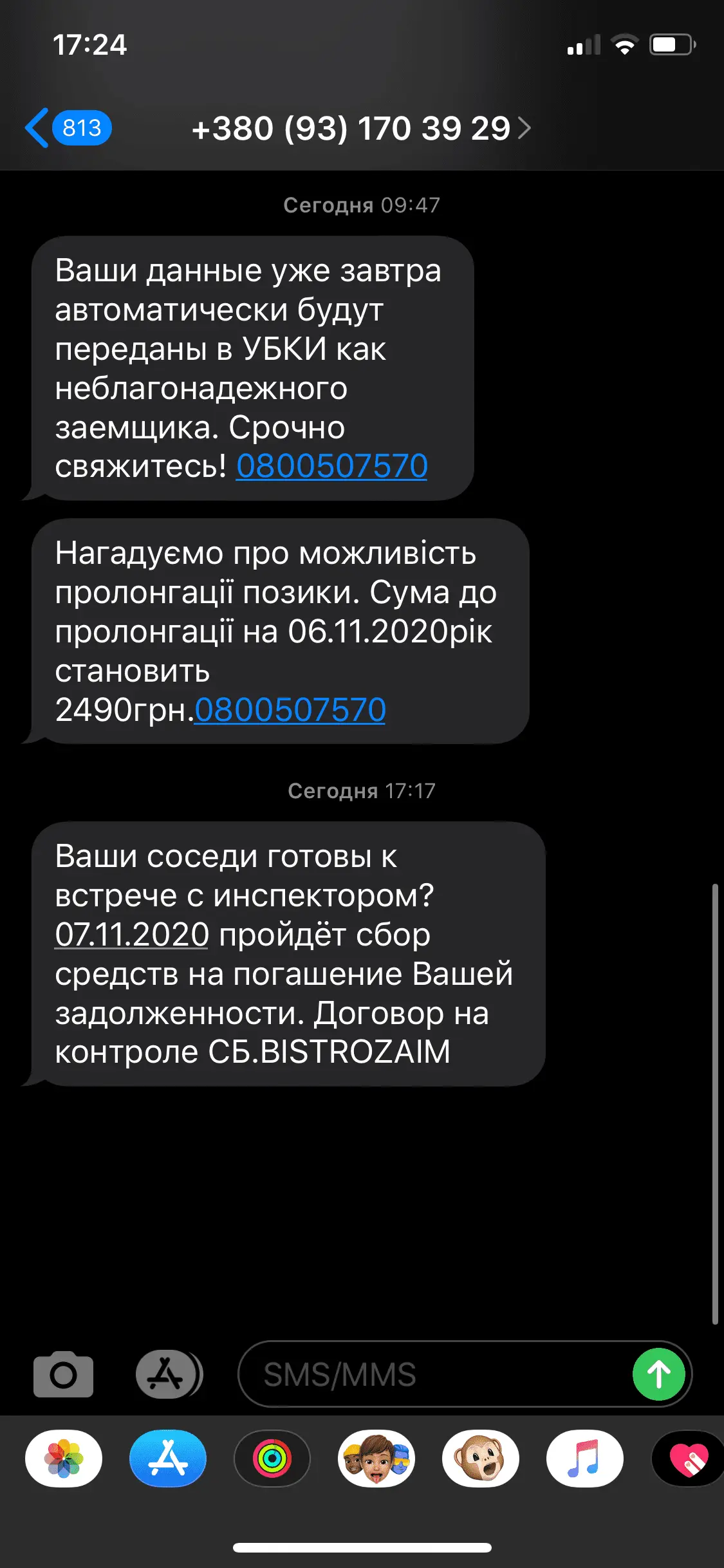Open the Digital Touch heart app

tap(688, 1458)
